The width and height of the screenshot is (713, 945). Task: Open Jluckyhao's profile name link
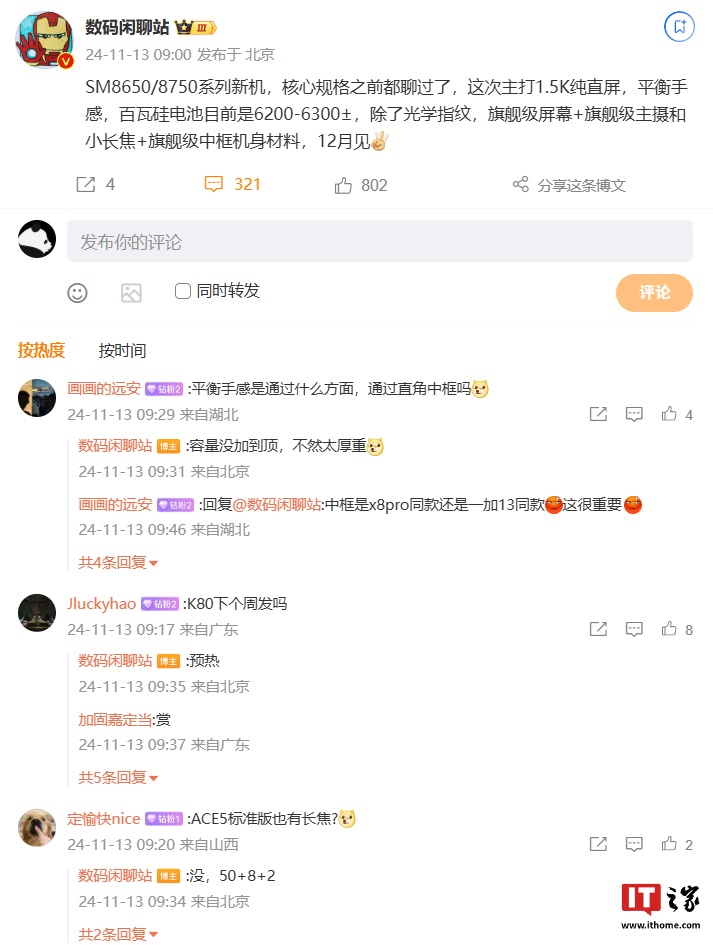click(x=101, y=603)
